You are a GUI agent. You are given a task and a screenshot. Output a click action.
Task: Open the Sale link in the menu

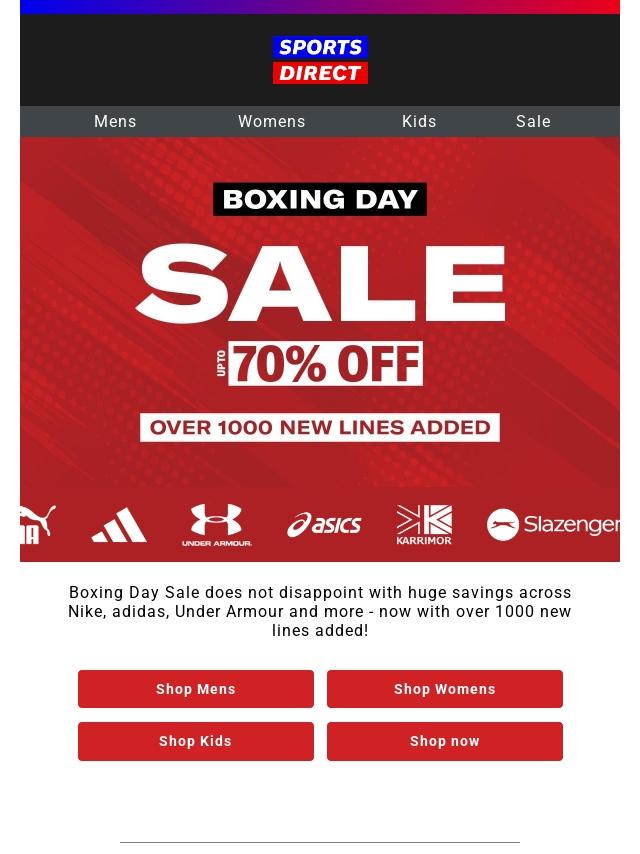[x=533, y=122]
